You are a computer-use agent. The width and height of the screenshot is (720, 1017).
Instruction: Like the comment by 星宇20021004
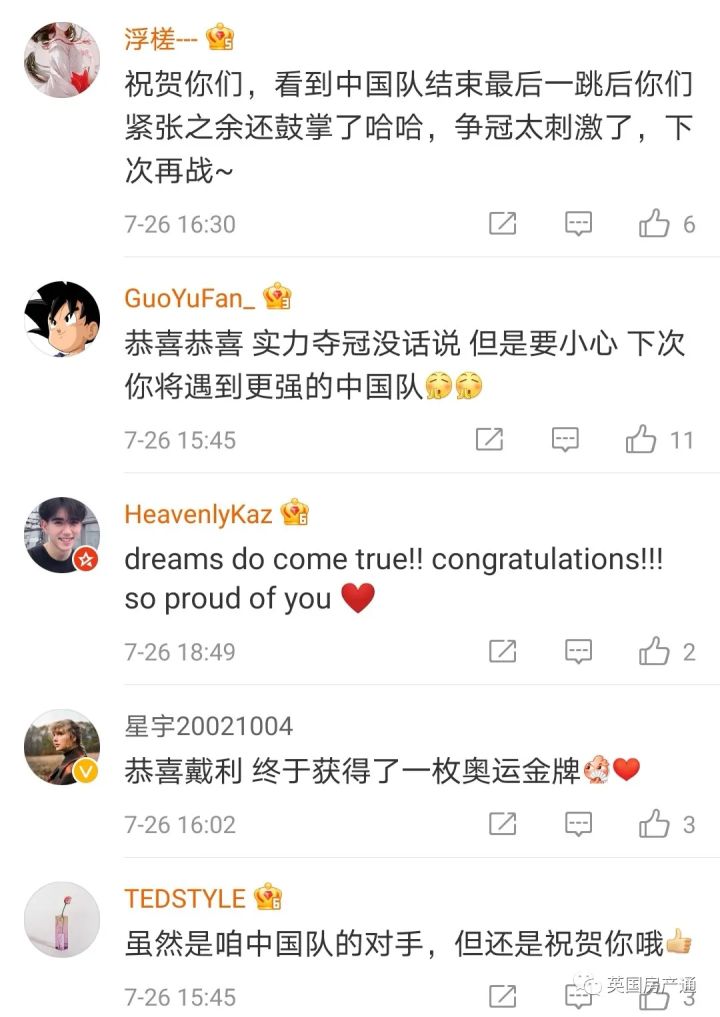point(655,824)
